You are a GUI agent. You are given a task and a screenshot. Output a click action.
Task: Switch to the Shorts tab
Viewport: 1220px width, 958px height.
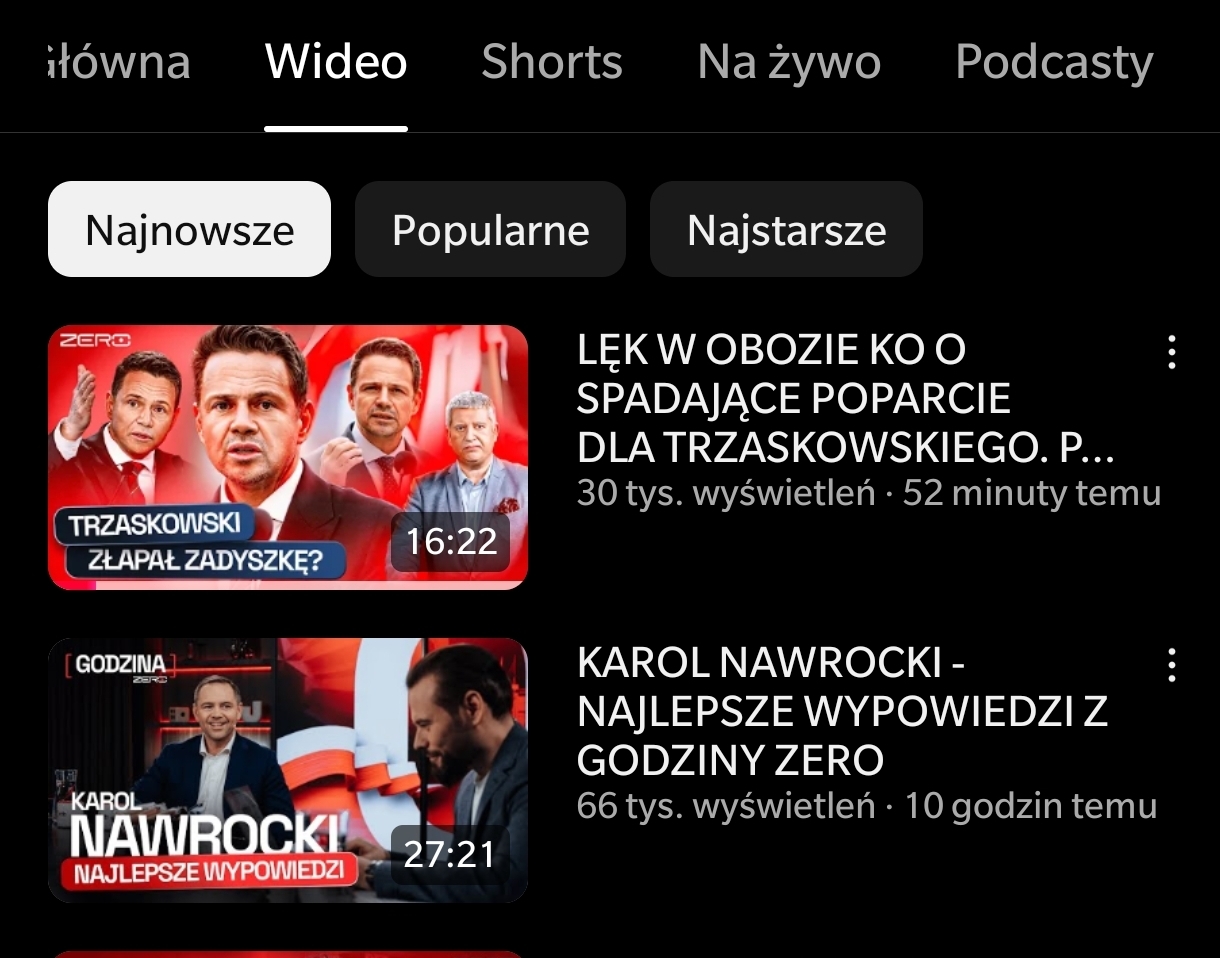point(551,62)
